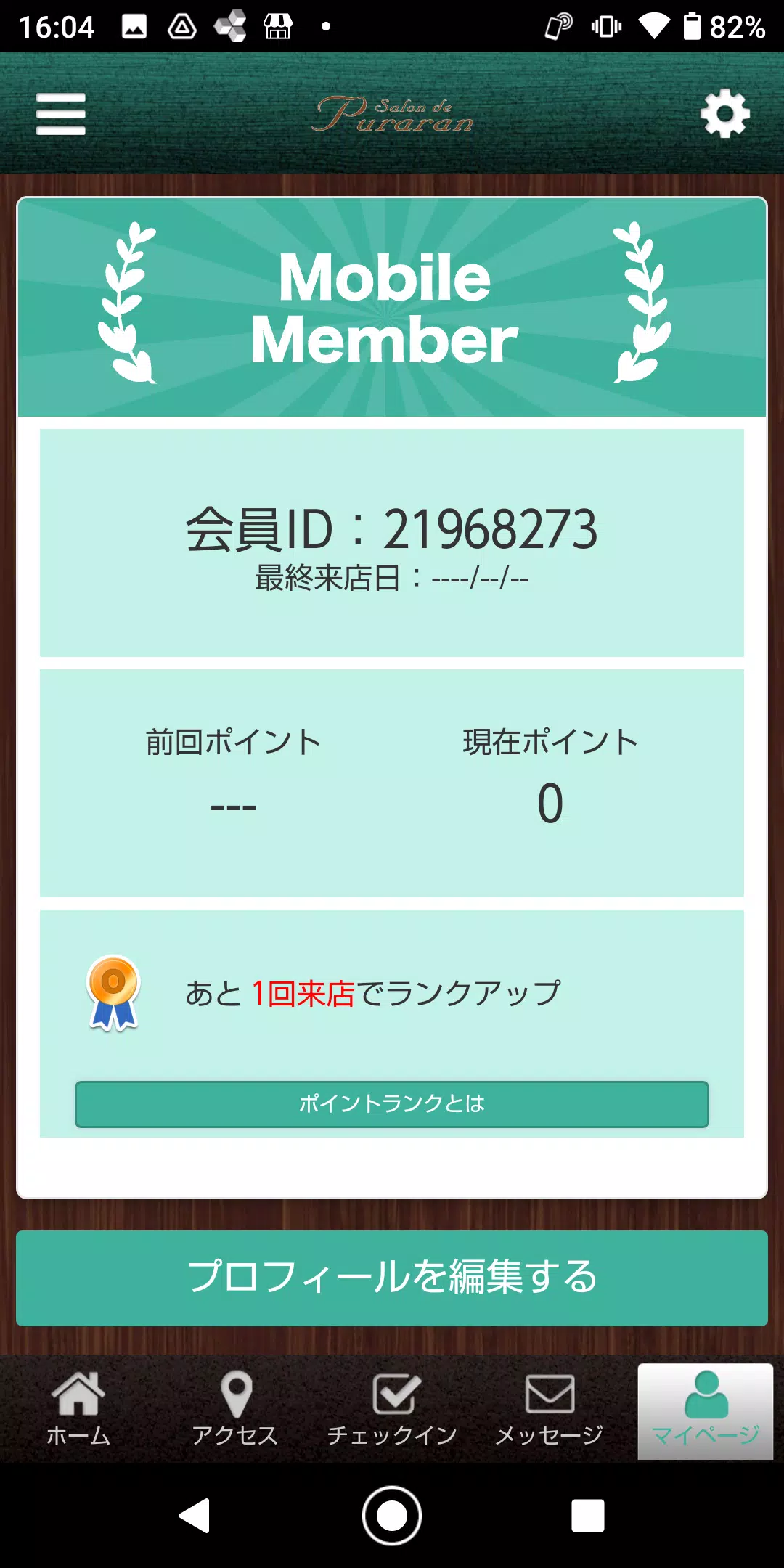Image resolution: width=784 pixels, height=1568 pixels.
Task: Open the hamburger navigation menu
Action: [61, 114]
